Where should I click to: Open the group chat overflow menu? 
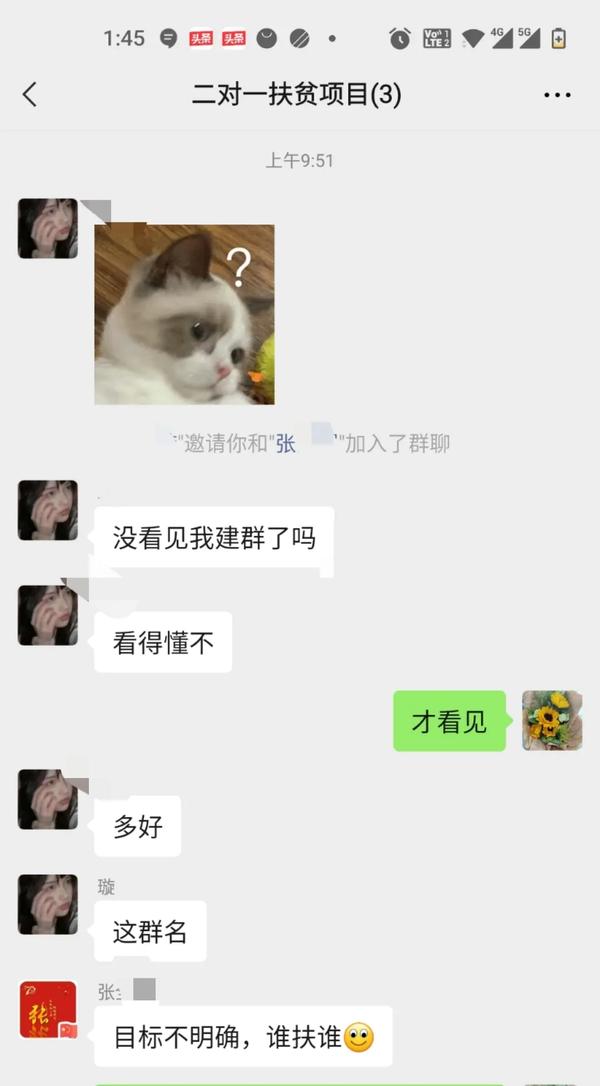557,95
